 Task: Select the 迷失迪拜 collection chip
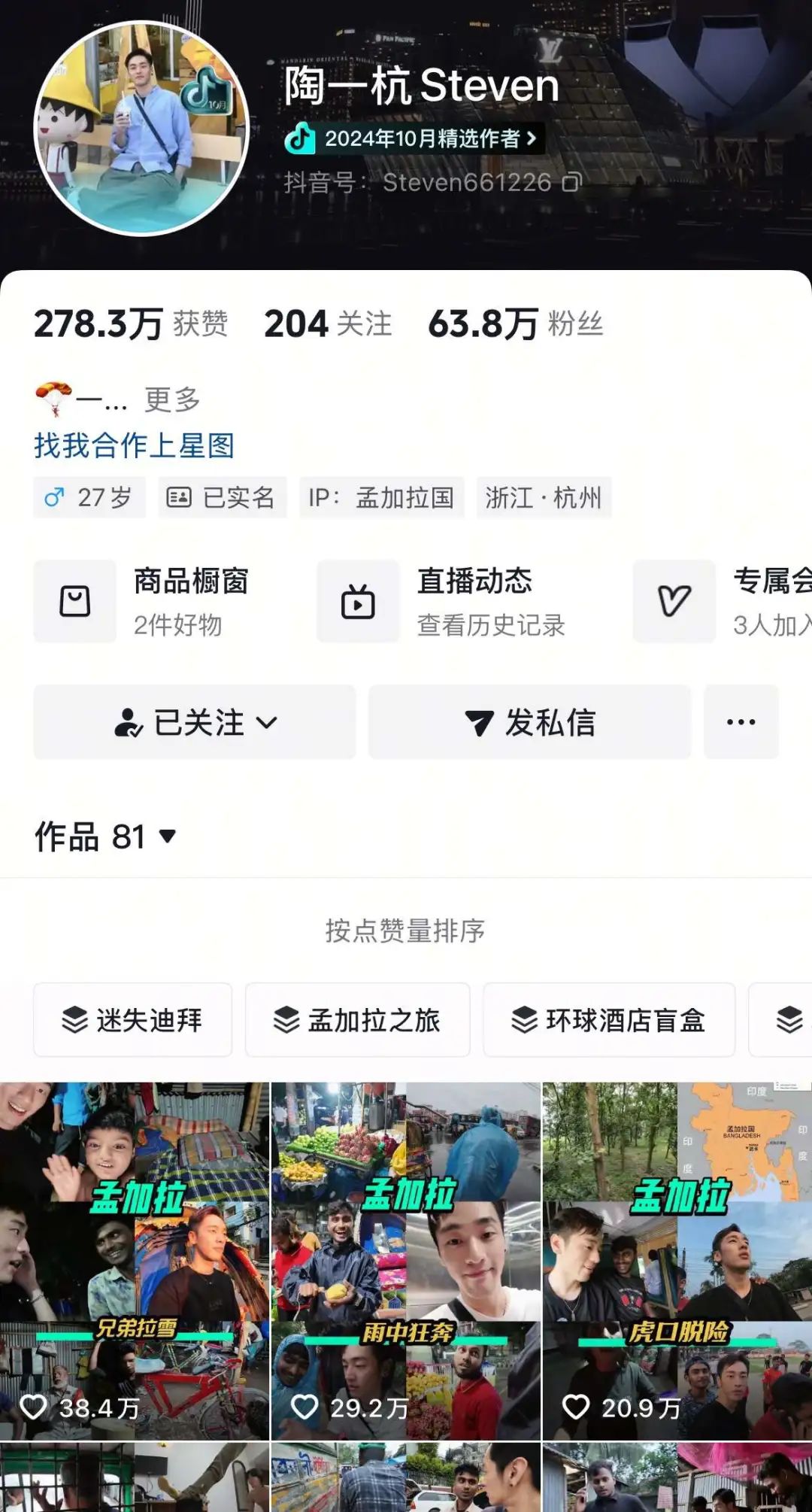point(132,1020)
